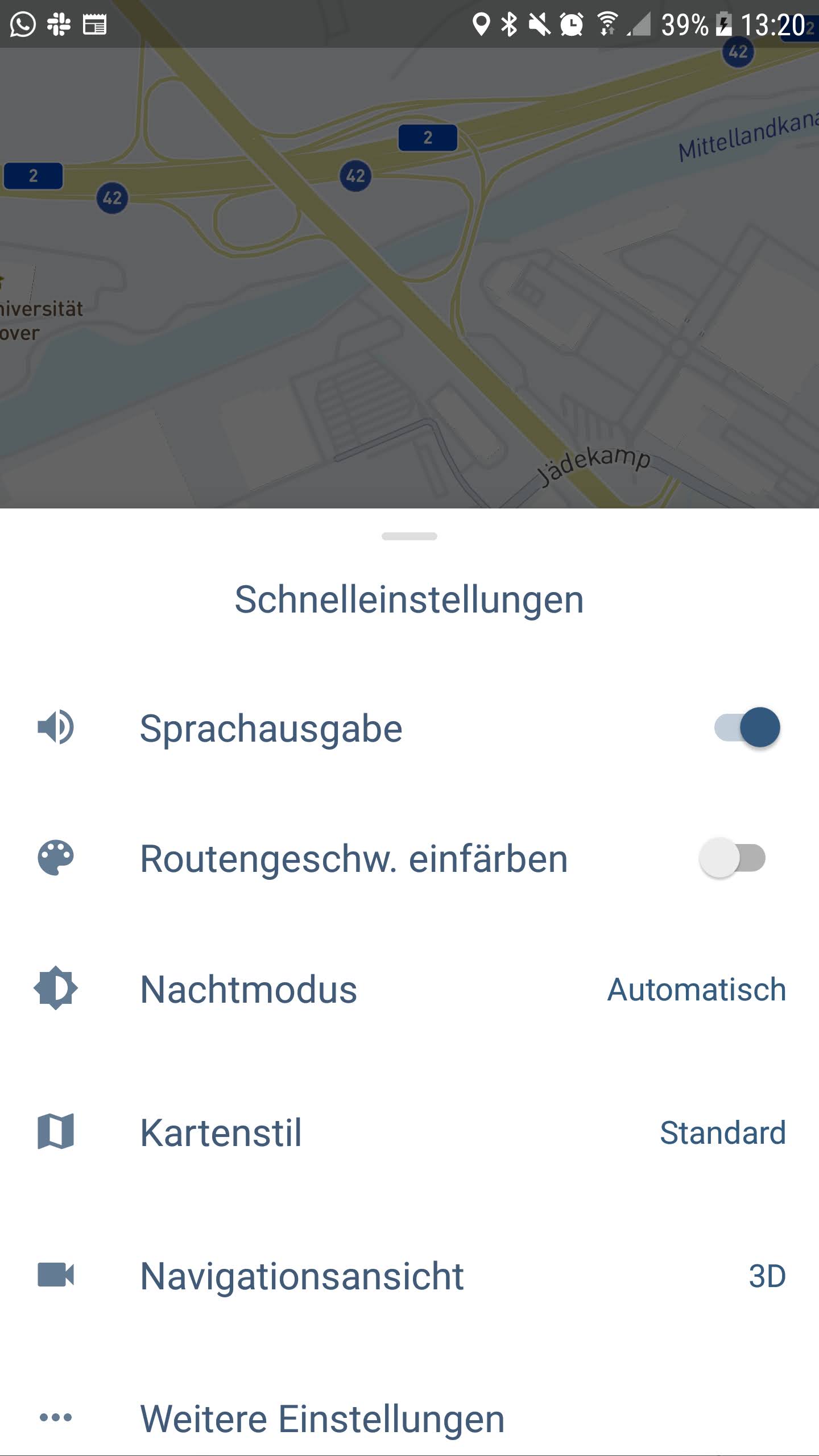Select the highway 2 shield on the map
This screenshot has height=1456, width=819.
(428, 137)
